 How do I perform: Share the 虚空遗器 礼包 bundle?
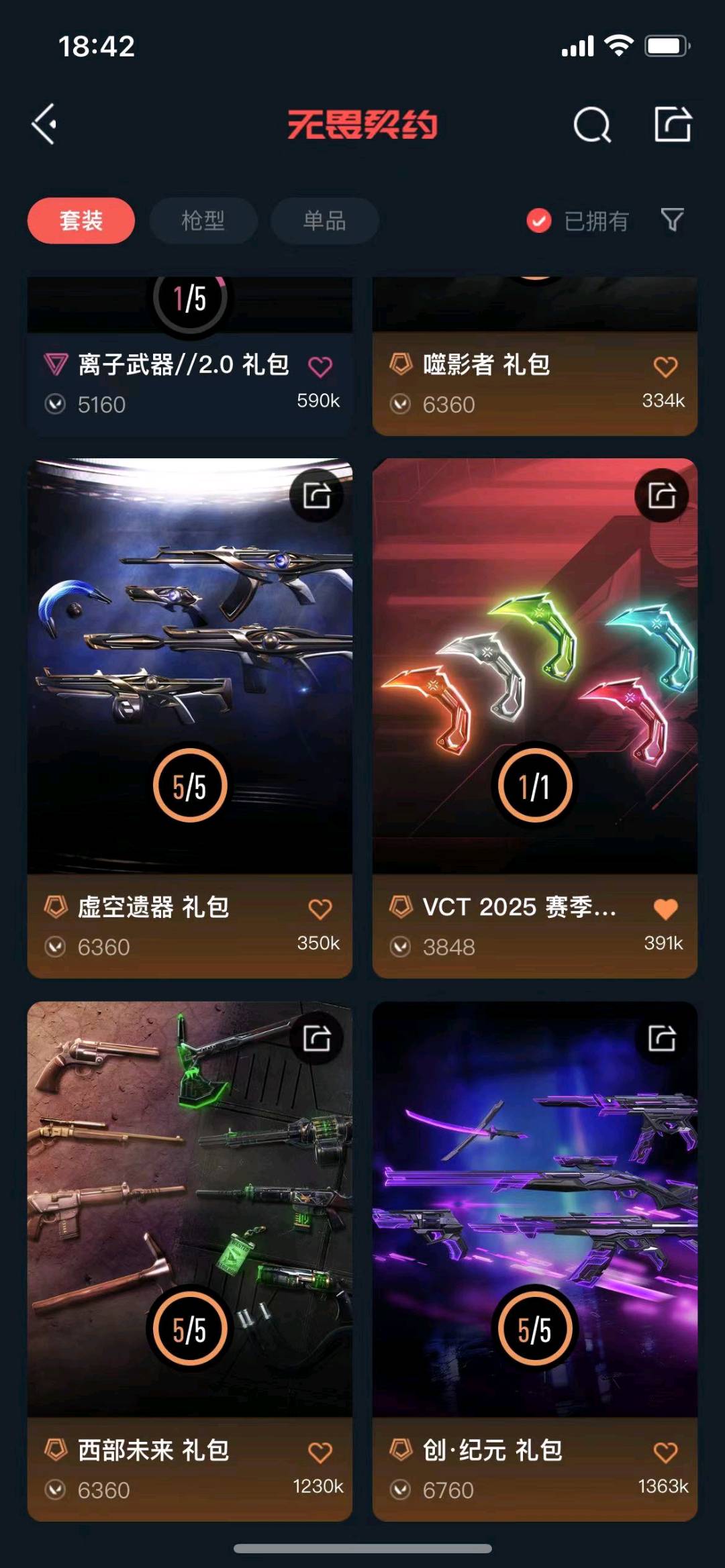tap(317, 496)
